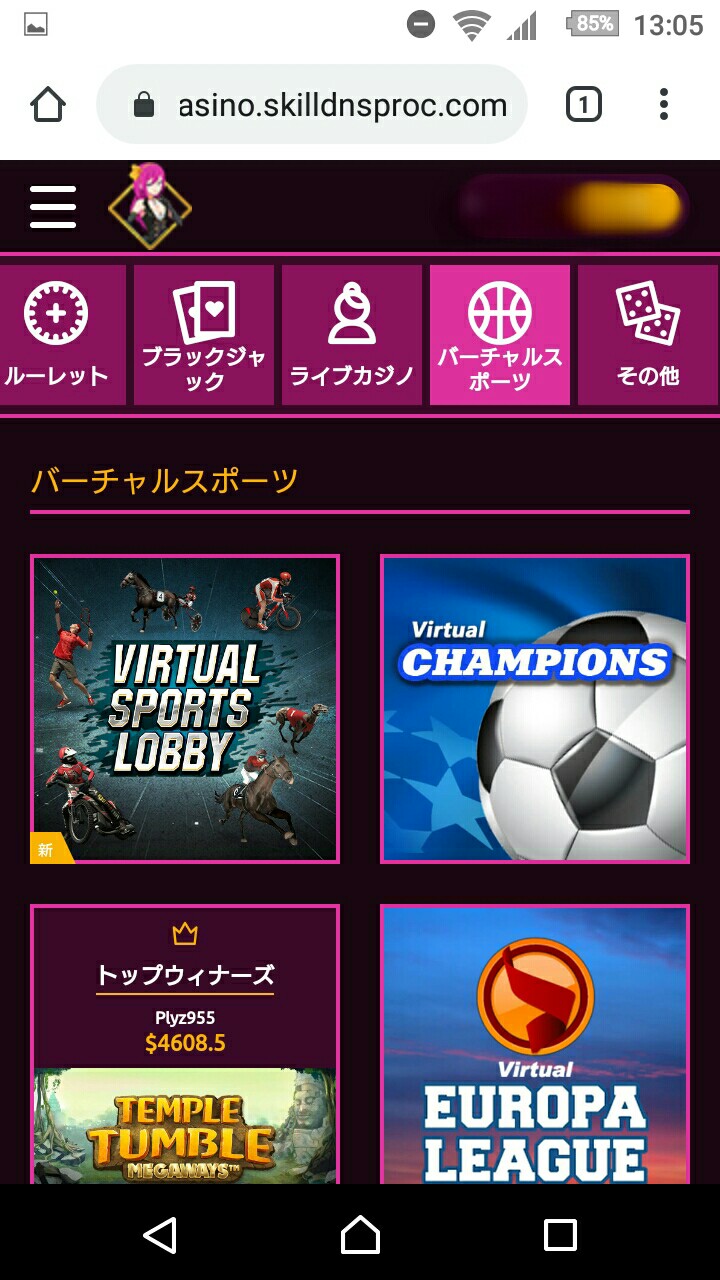Screen dimensions: 720x1280
Task: Select the バーチャルスポーツ category
Action: [500, 335]
